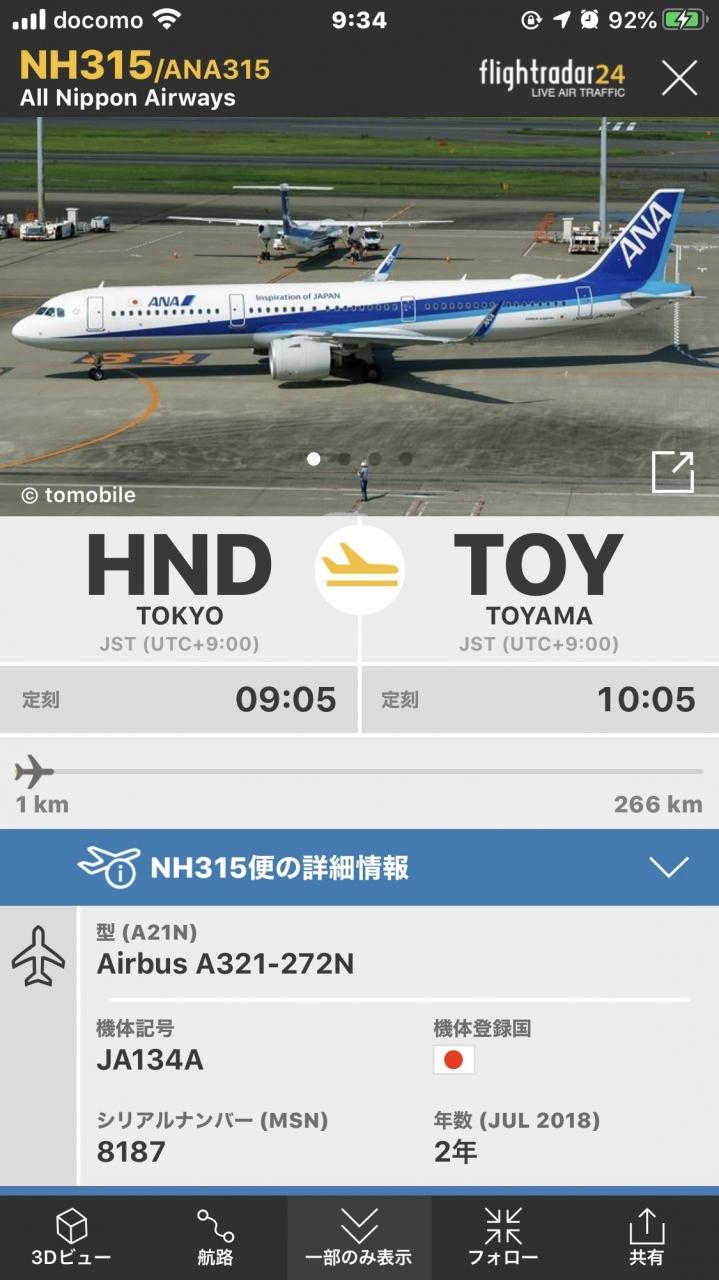Select 一部のみ表示 to show less info

click(x=359, y=1237)
